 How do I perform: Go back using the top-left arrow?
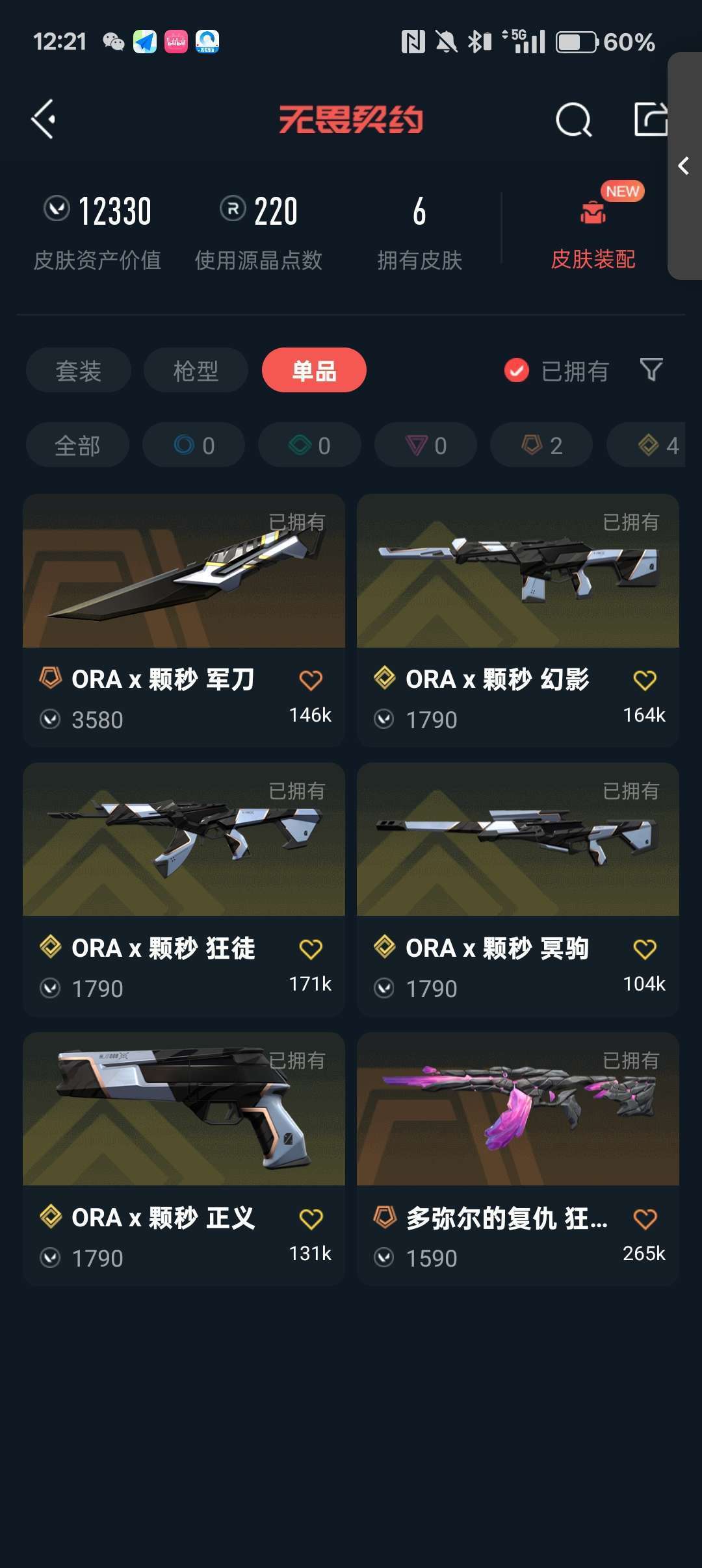coord(44,120)
